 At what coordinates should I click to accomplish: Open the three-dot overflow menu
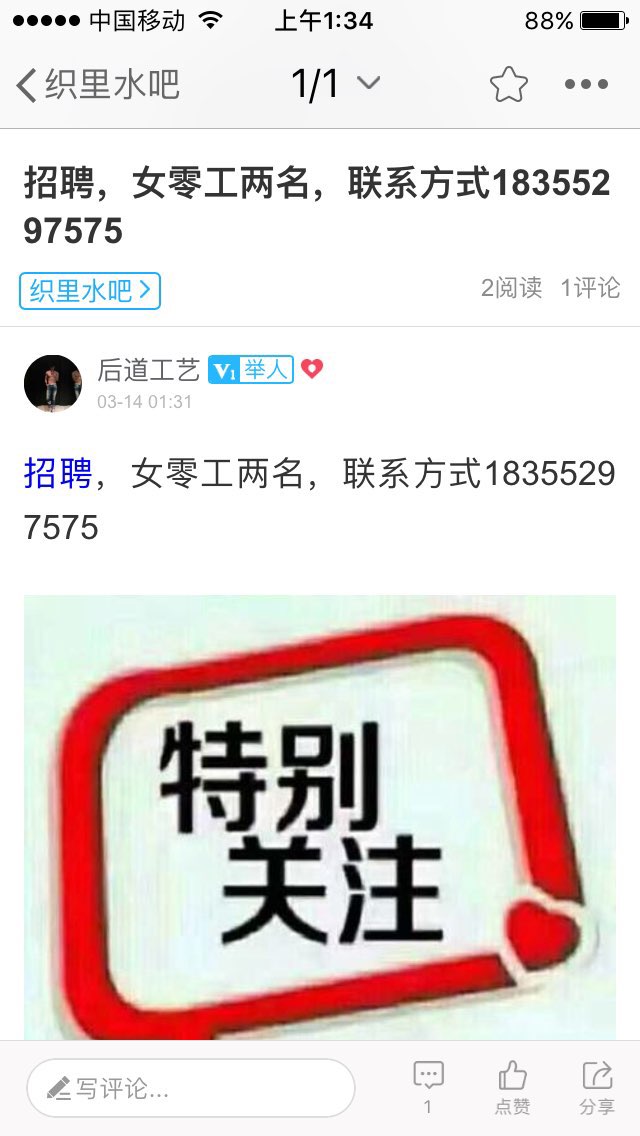click(586, 85)
